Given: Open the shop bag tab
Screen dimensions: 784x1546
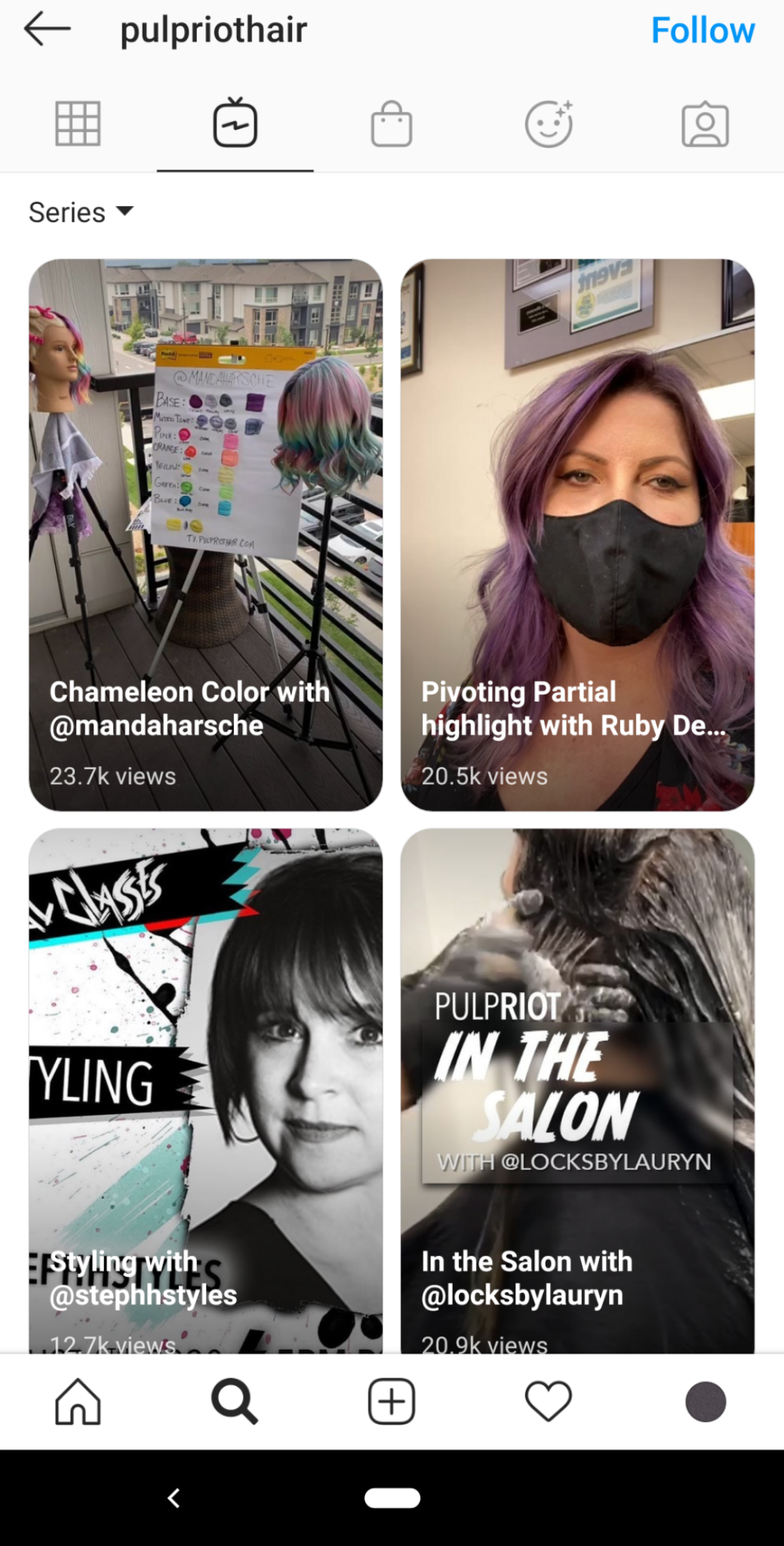Looking at the screenshot, I should 392,123.
